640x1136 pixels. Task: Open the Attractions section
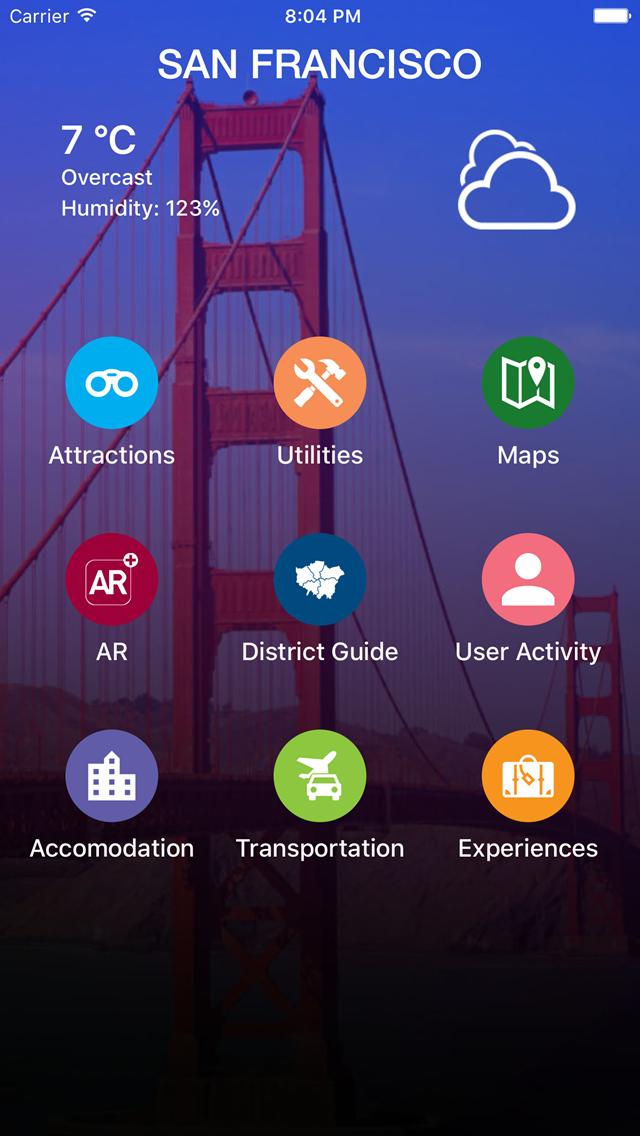[112, 383]
